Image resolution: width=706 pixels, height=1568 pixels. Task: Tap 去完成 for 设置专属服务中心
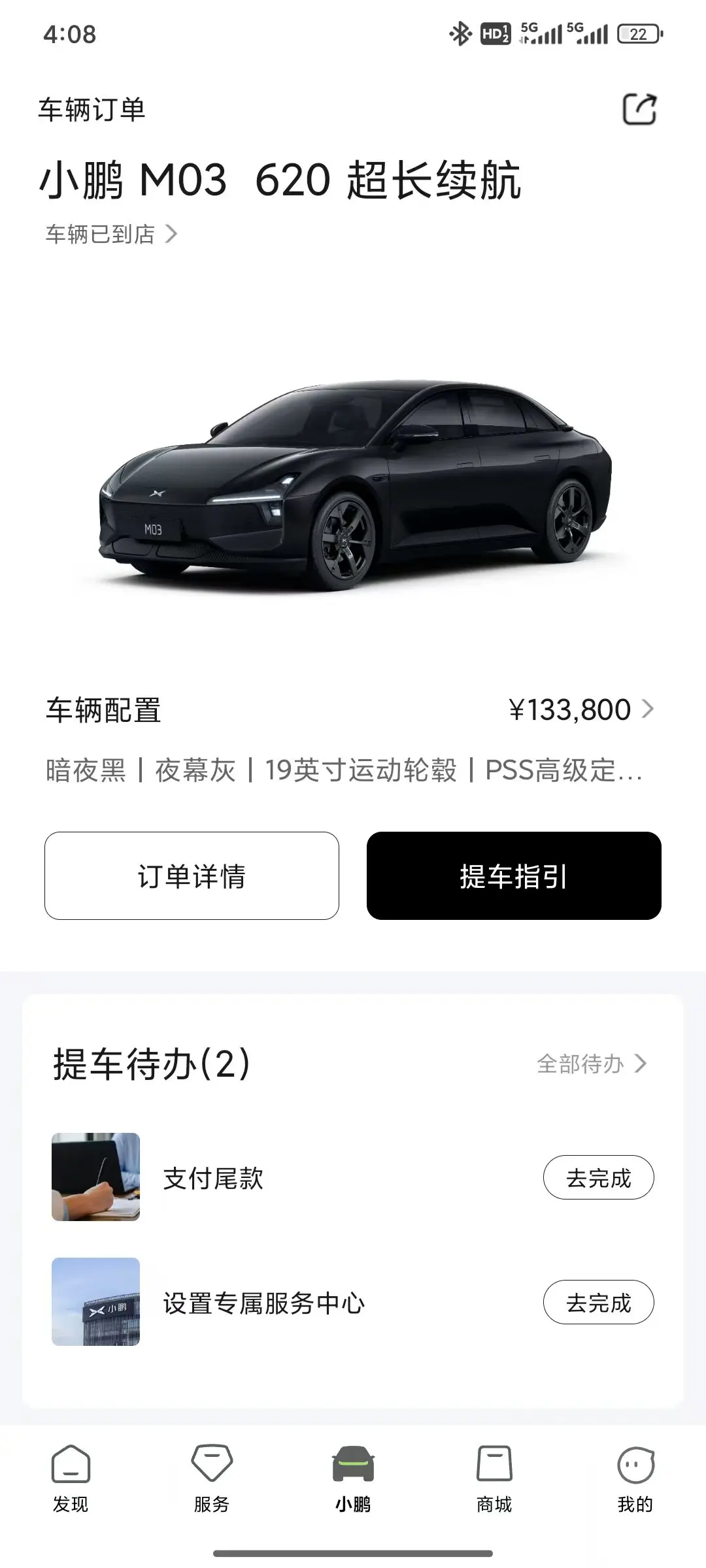(598, 1302)
